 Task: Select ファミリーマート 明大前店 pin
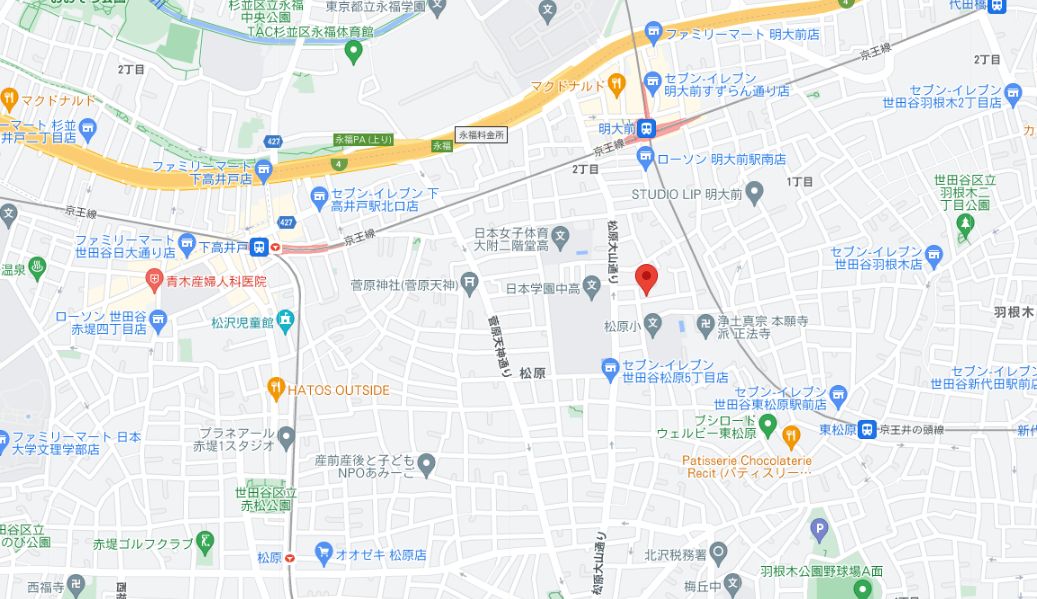pyautogui.click(x=652, y=34)
